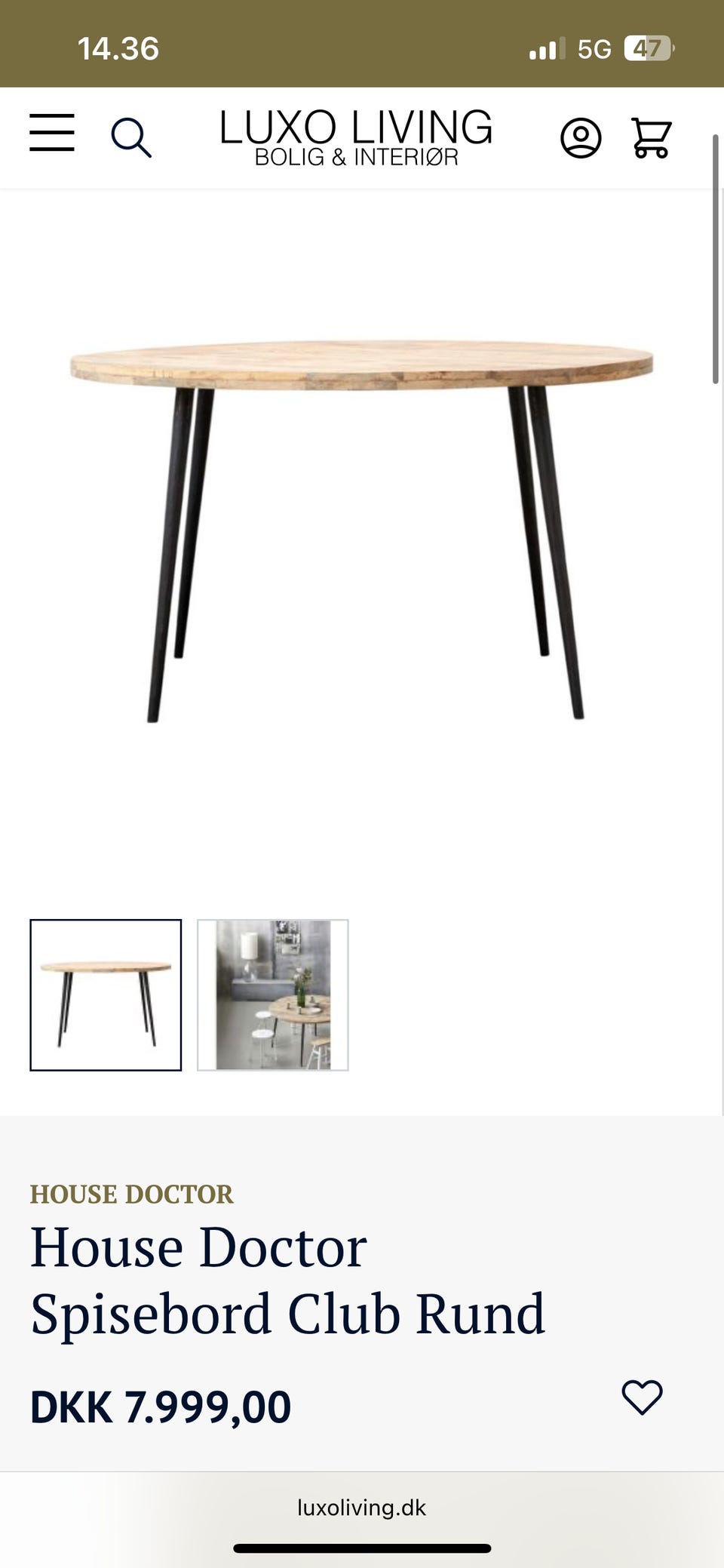The image size is (724, 1568).
Task: Click the Luxo Living logo
Action: point(354,130)
